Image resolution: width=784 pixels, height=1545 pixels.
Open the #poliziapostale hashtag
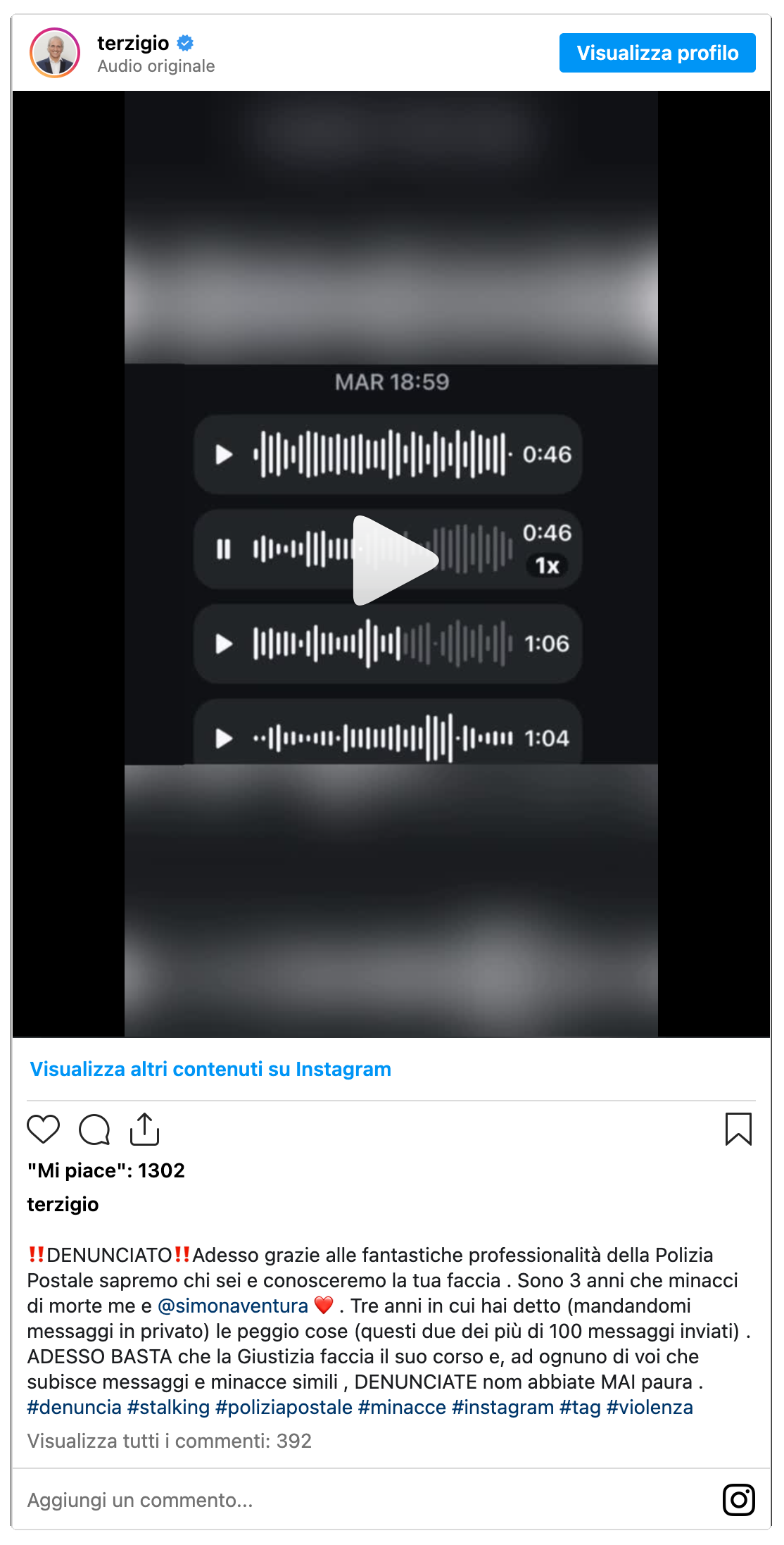click(284, 1407)
